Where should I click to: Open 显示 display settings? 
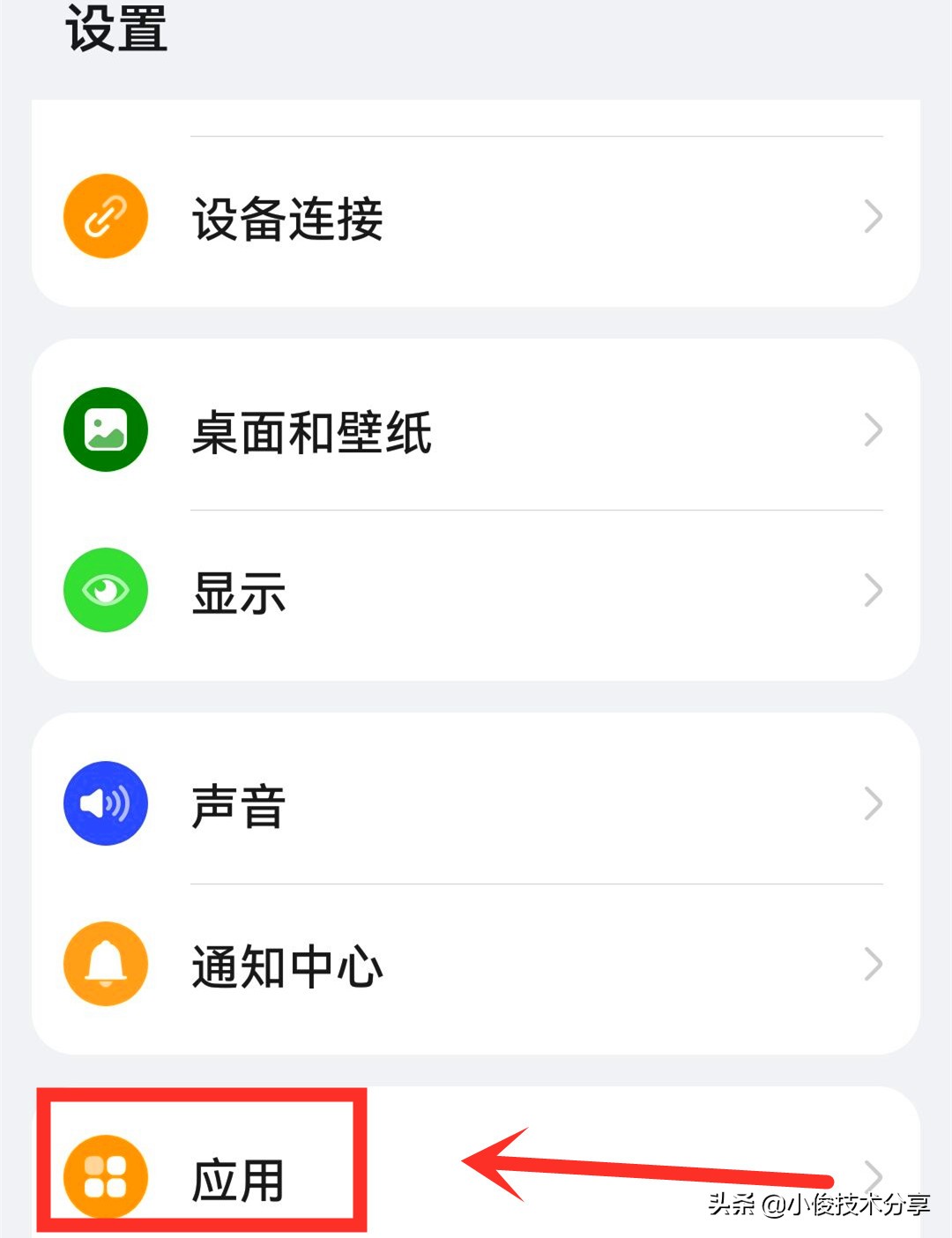click(238, 593)
